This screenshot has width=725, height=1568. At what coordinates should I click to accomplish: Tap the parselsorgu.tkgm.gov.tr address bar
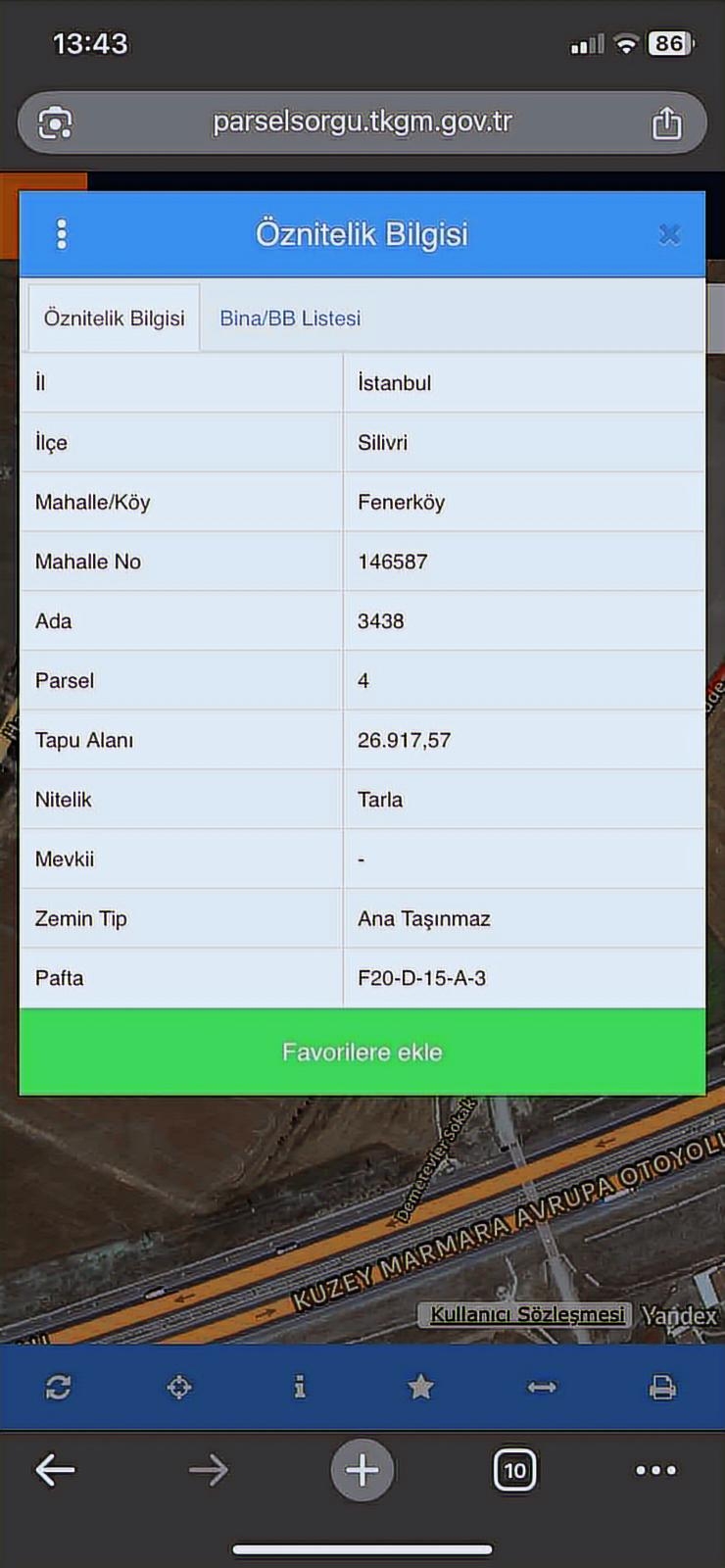(362, 122)
